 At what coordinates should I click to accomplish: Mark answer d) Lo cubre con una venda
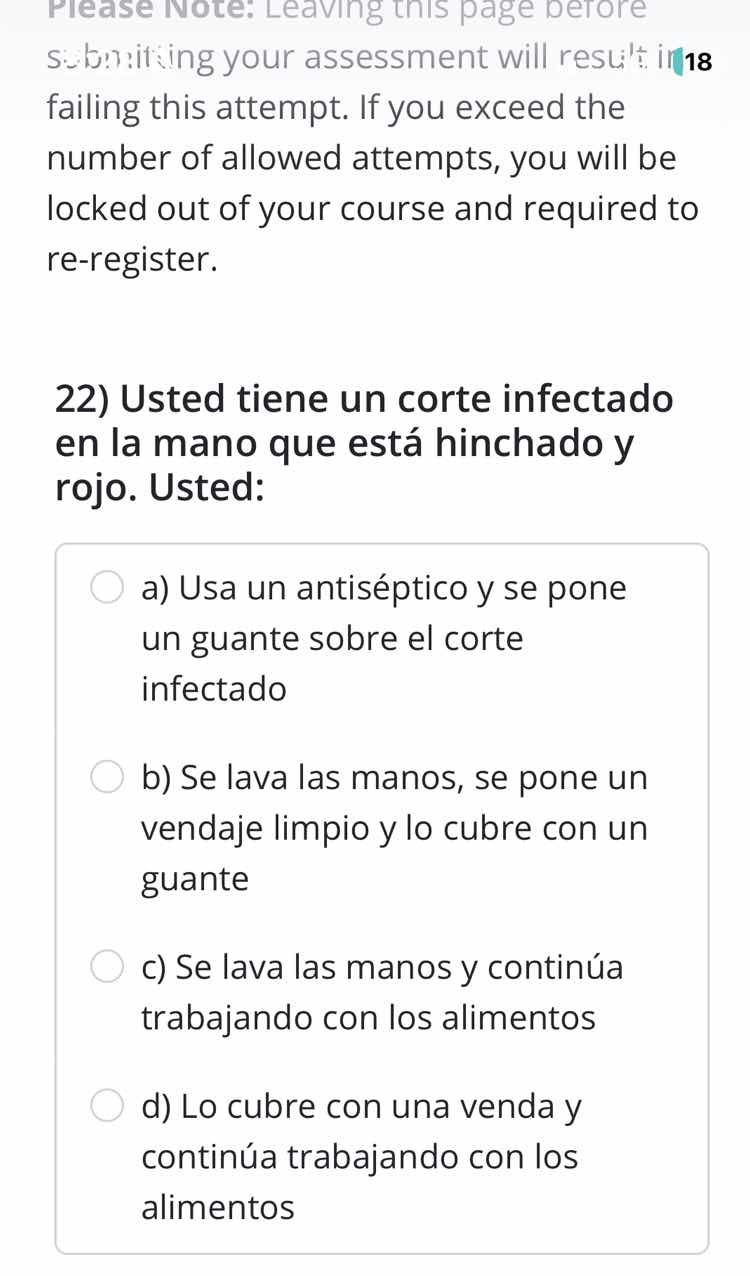coord(108,1107)
